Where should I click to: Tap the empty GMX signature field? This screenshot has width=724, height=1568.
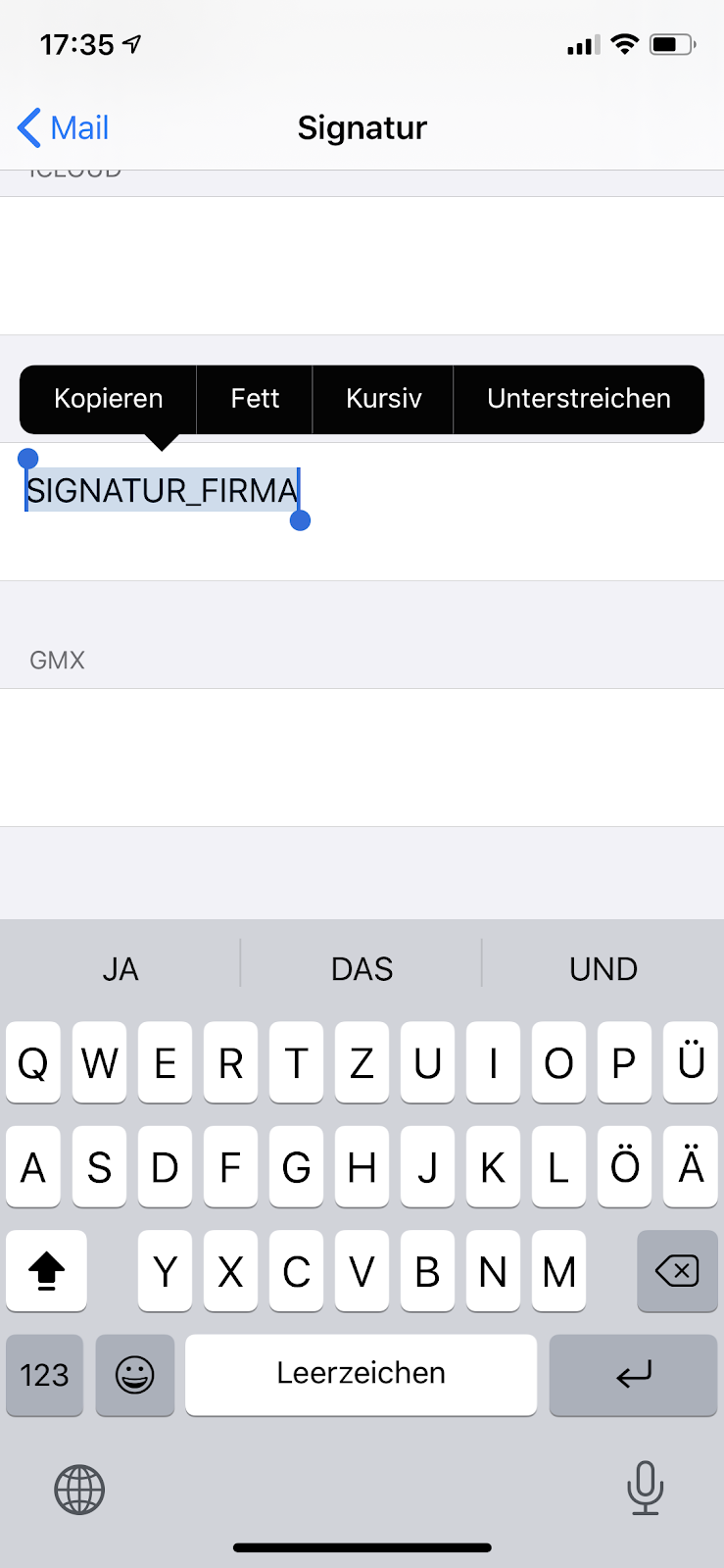[x=362, y=757]
